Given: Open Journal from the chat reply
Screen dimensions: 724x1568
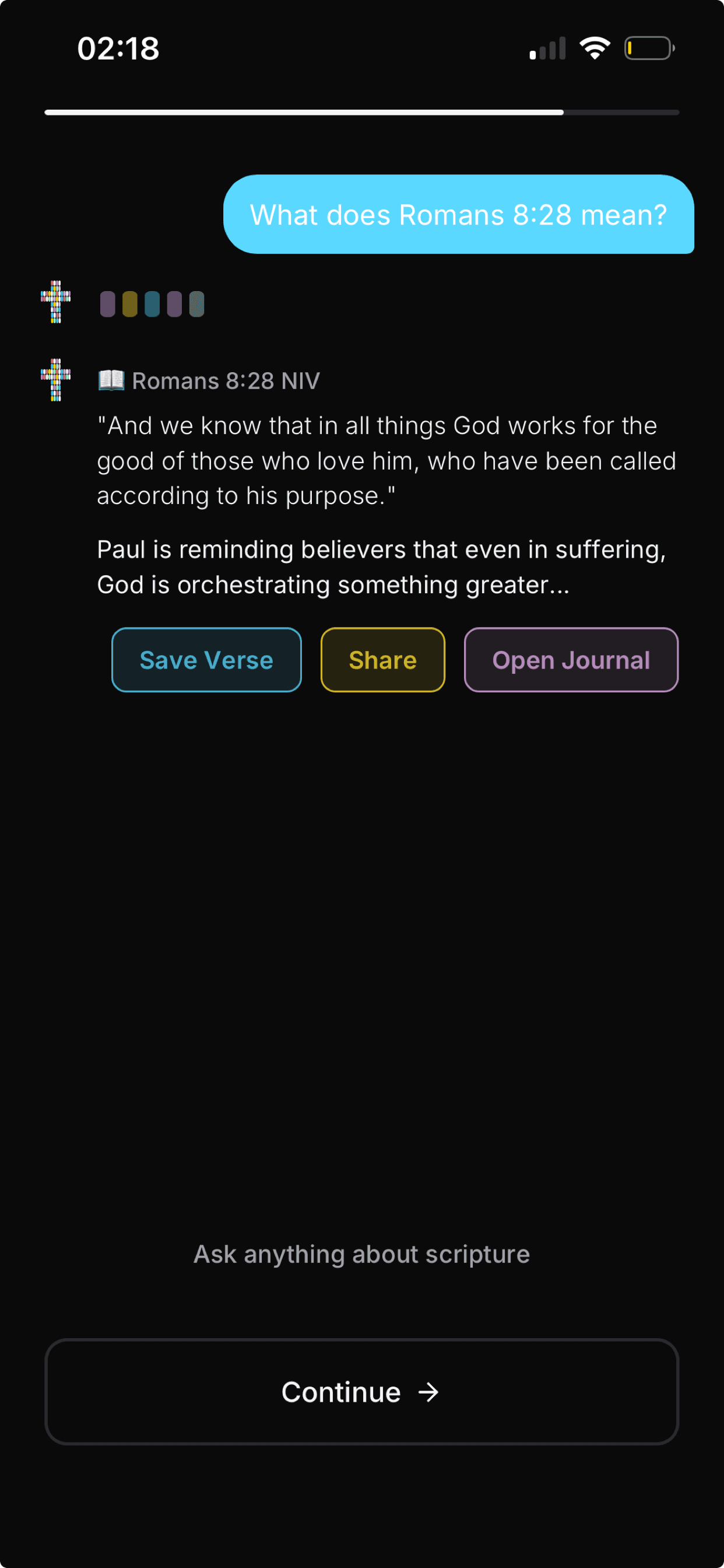Looking at the screenshot, I should tap(571, 660).
